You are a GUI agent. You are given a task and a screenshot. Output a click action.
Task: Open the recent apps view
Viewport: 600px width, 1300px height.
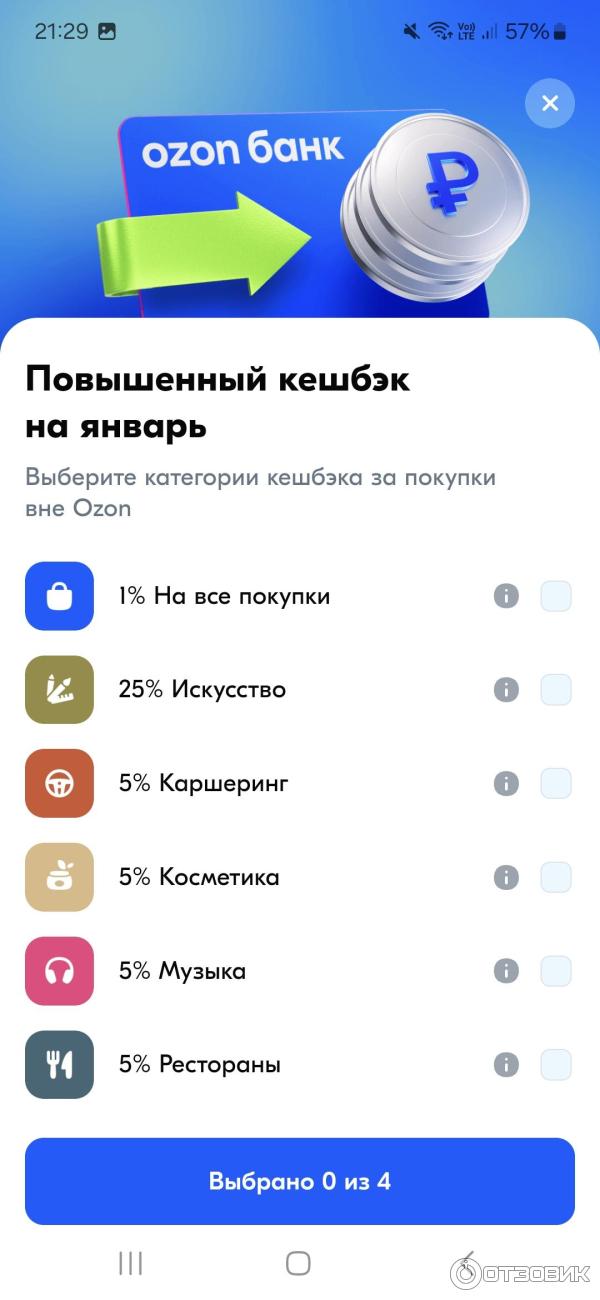pyautogui.click(x=130, y=1263)
